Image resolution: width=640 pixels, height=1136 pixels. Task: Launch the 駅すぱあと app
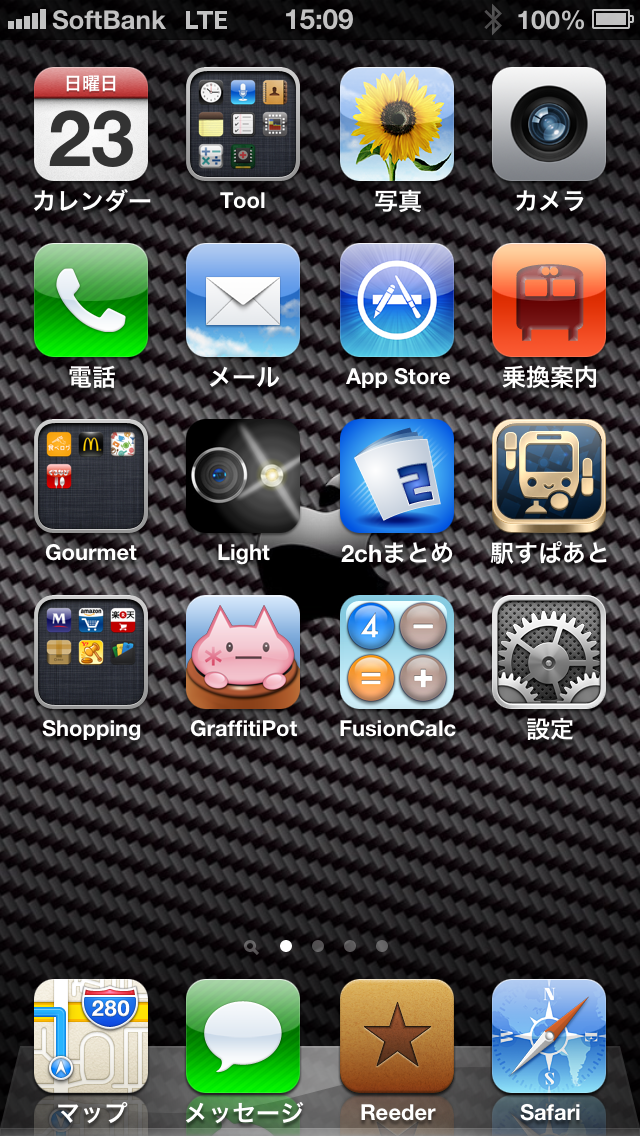(549, 476)
